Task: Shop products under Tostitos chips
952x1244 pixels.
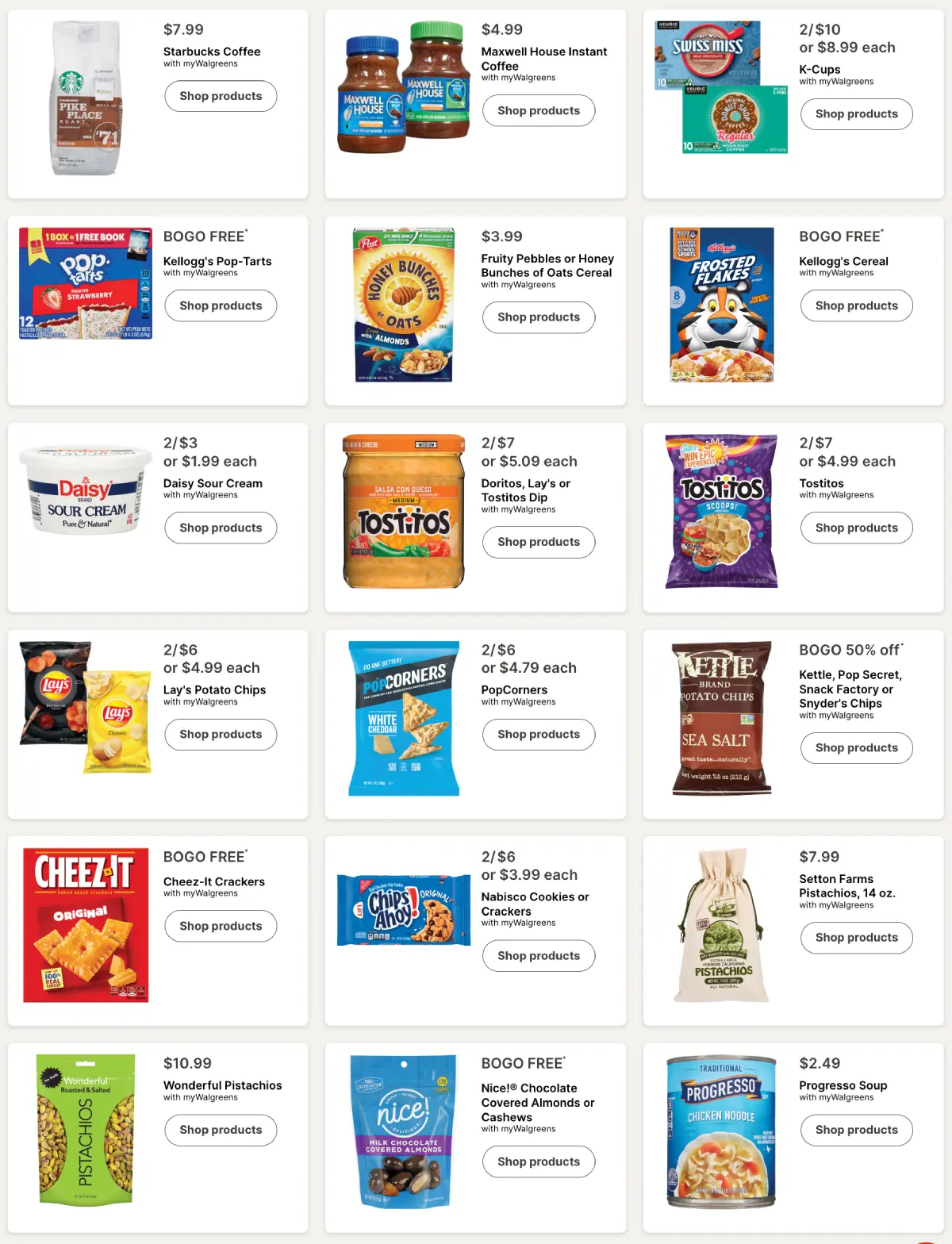Action: point(856,528)
